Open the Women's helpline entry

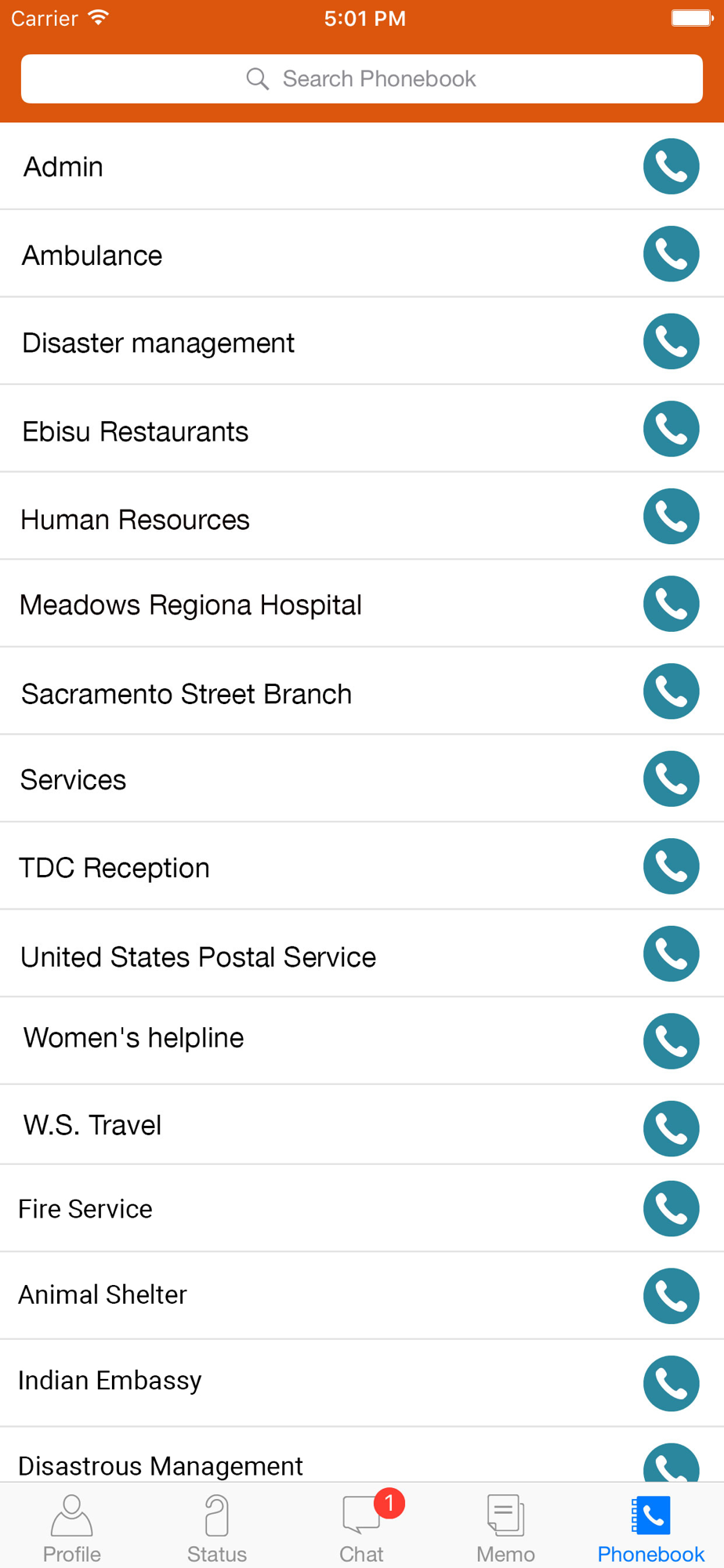[x=362, y=1041]
